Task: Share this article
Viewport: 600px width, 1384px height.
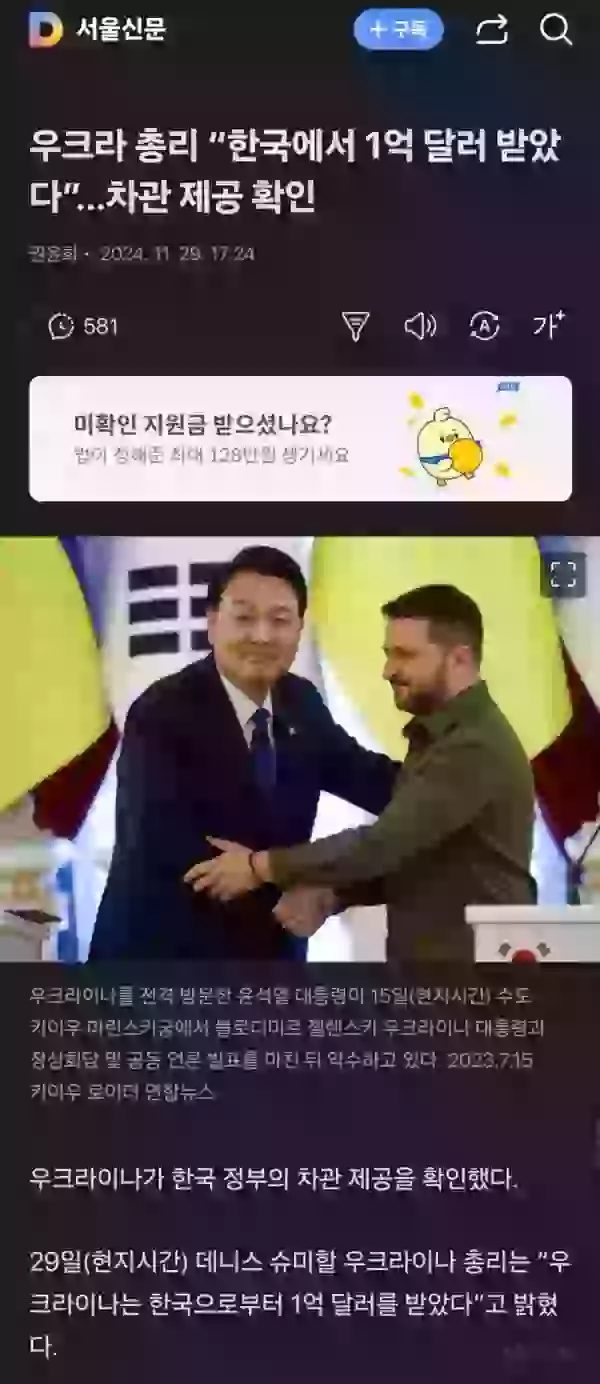Action: click(x=492, y=29)
